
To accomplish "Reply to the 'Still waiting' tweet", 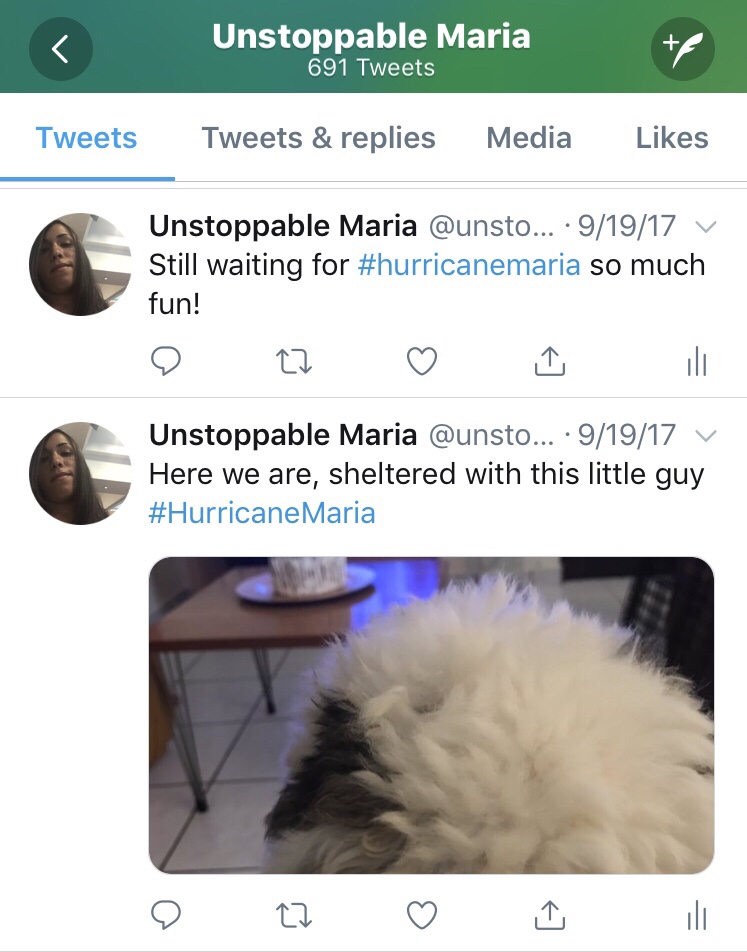I will tap(165, 361).
